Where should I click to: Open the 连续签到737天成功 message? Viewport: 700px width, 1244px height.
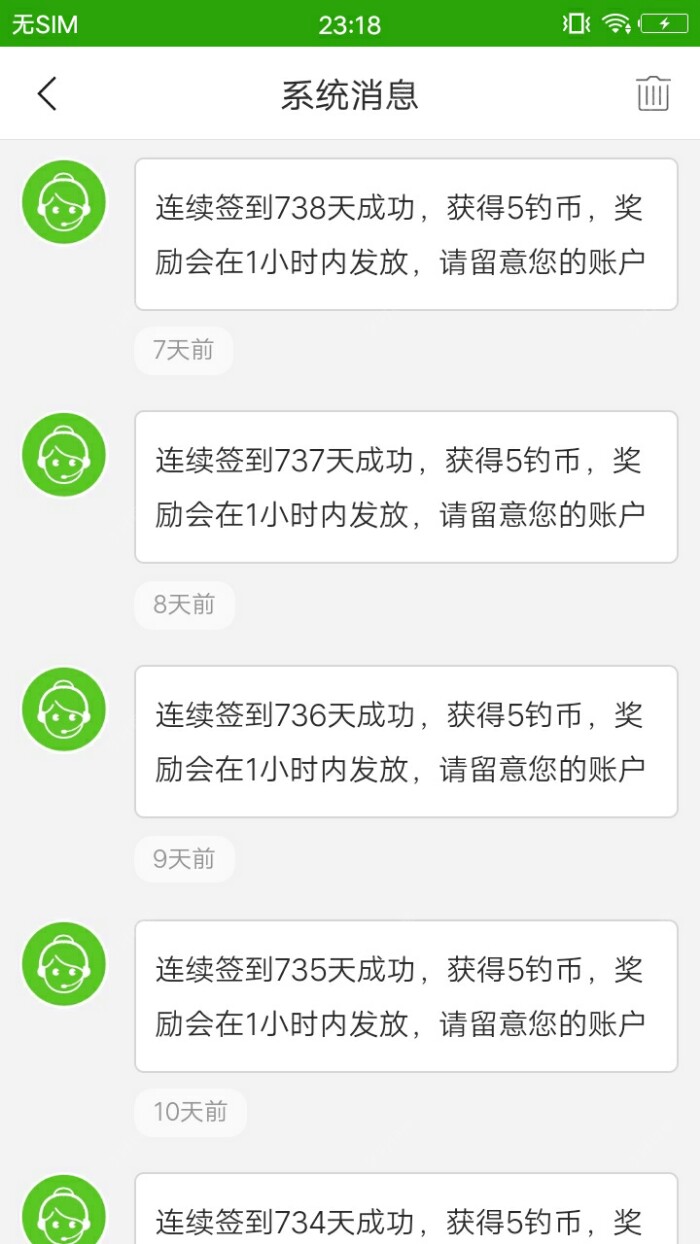pos(406,488)
